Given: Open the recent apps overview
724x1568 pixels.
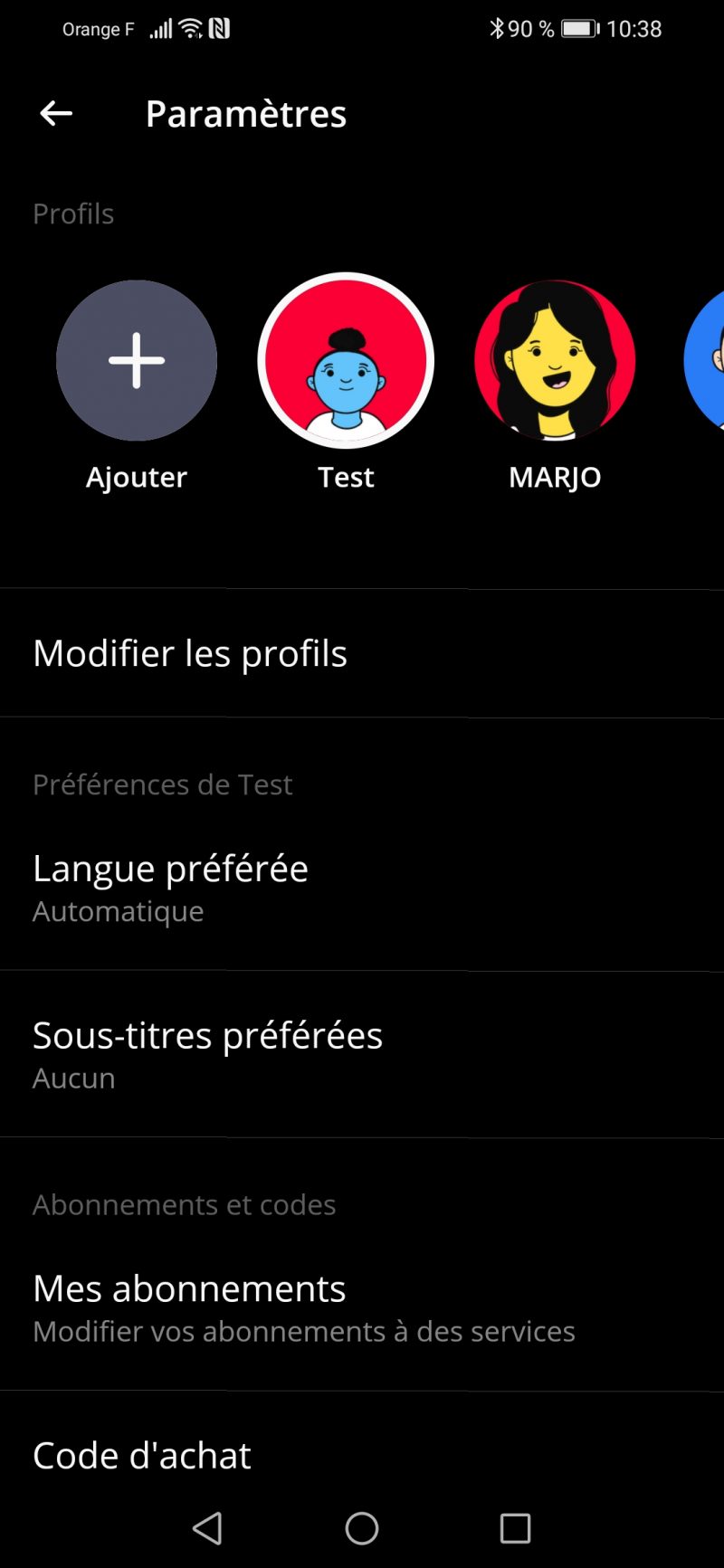Looking at the screenshot, I should pyautogui.click(x=515, y=1528).
